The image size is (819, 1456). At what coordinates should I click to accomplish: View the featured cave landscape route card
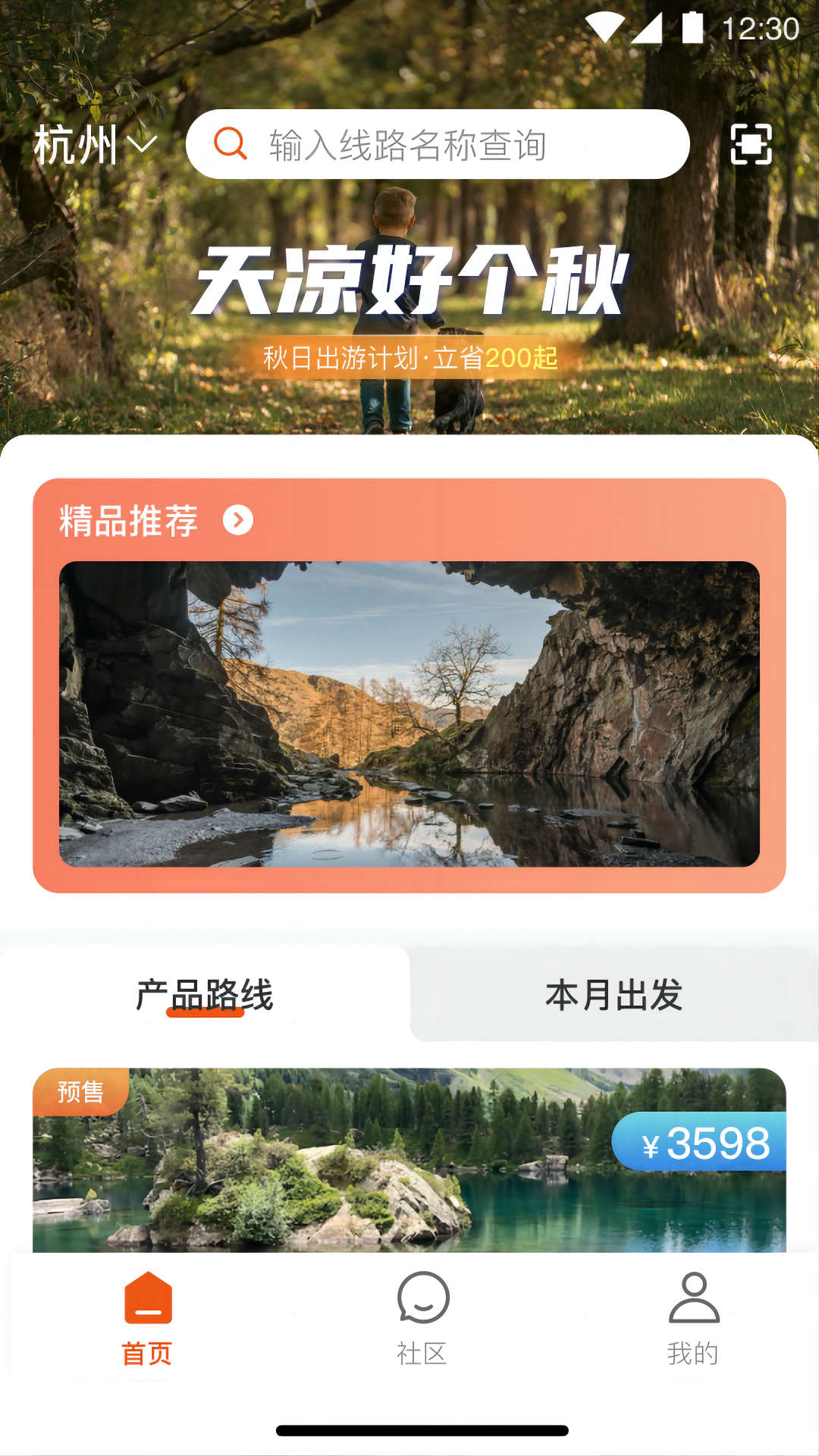point(409,714)
